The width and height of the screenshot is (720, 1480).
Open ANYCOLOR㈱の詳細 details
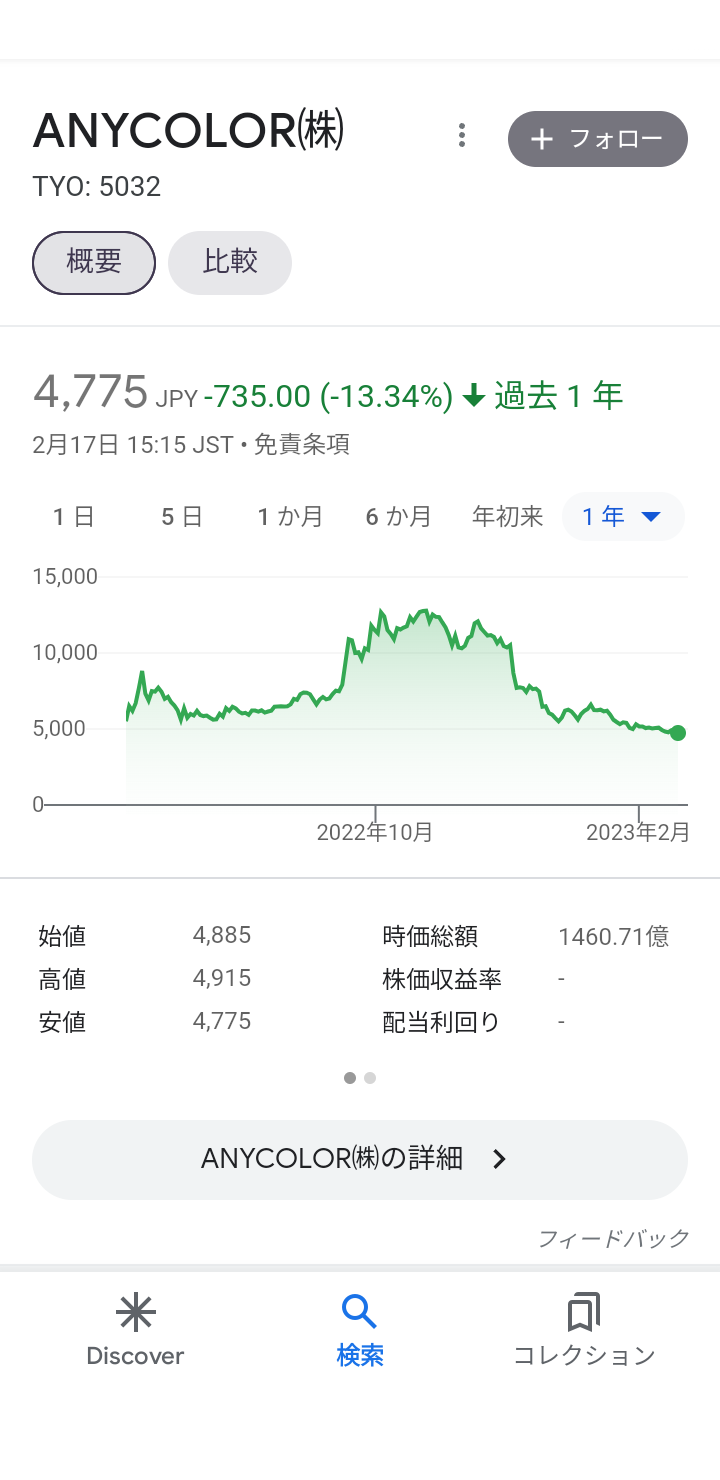click(x=360, y=1159)
